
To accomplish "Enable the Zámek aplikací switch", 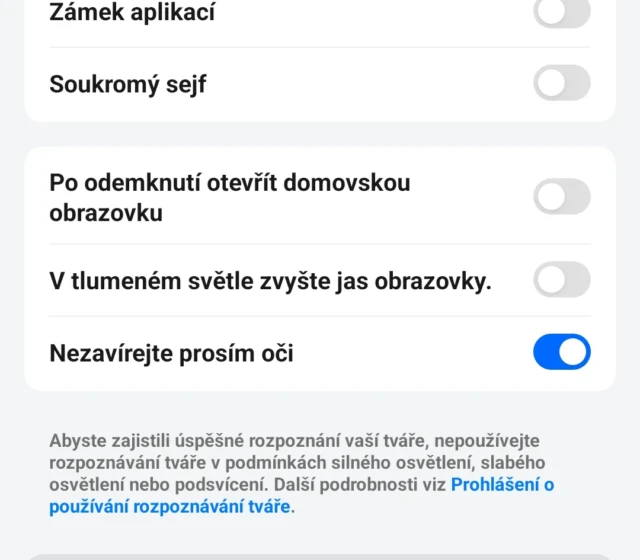I will 561,13.
